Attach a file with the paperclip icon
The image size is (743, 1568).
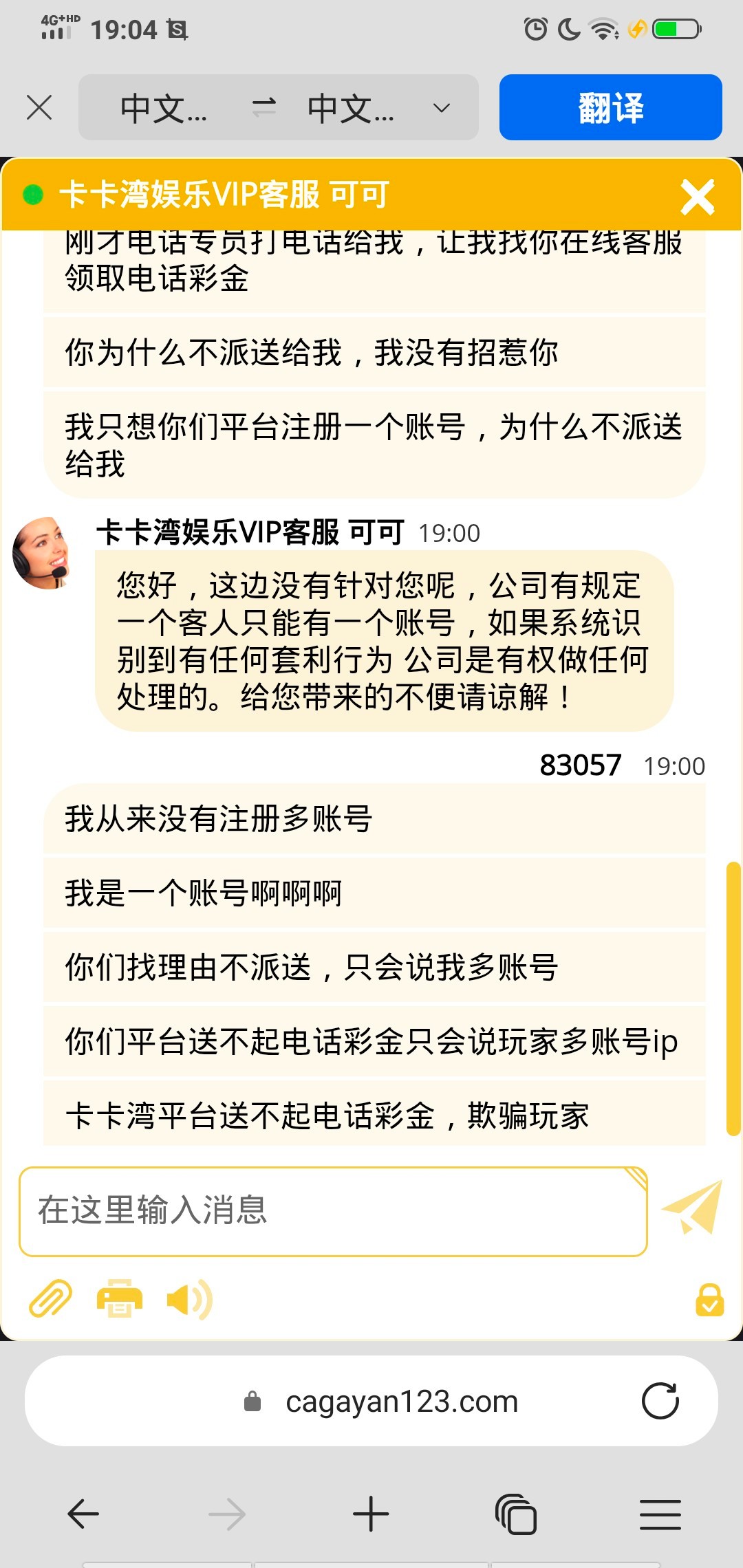coord(51,1299)
